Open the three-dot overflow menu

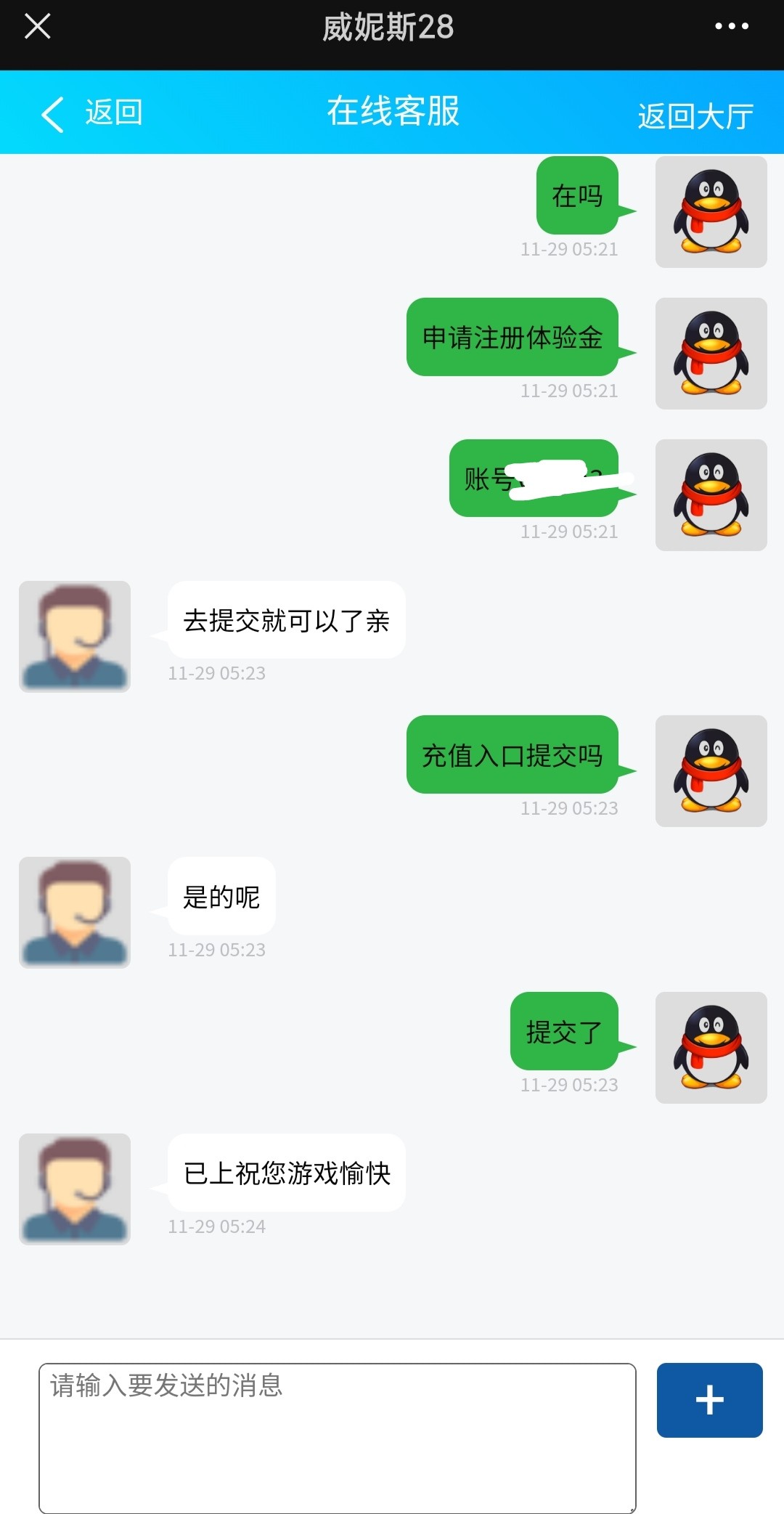[x=731, y=27]
